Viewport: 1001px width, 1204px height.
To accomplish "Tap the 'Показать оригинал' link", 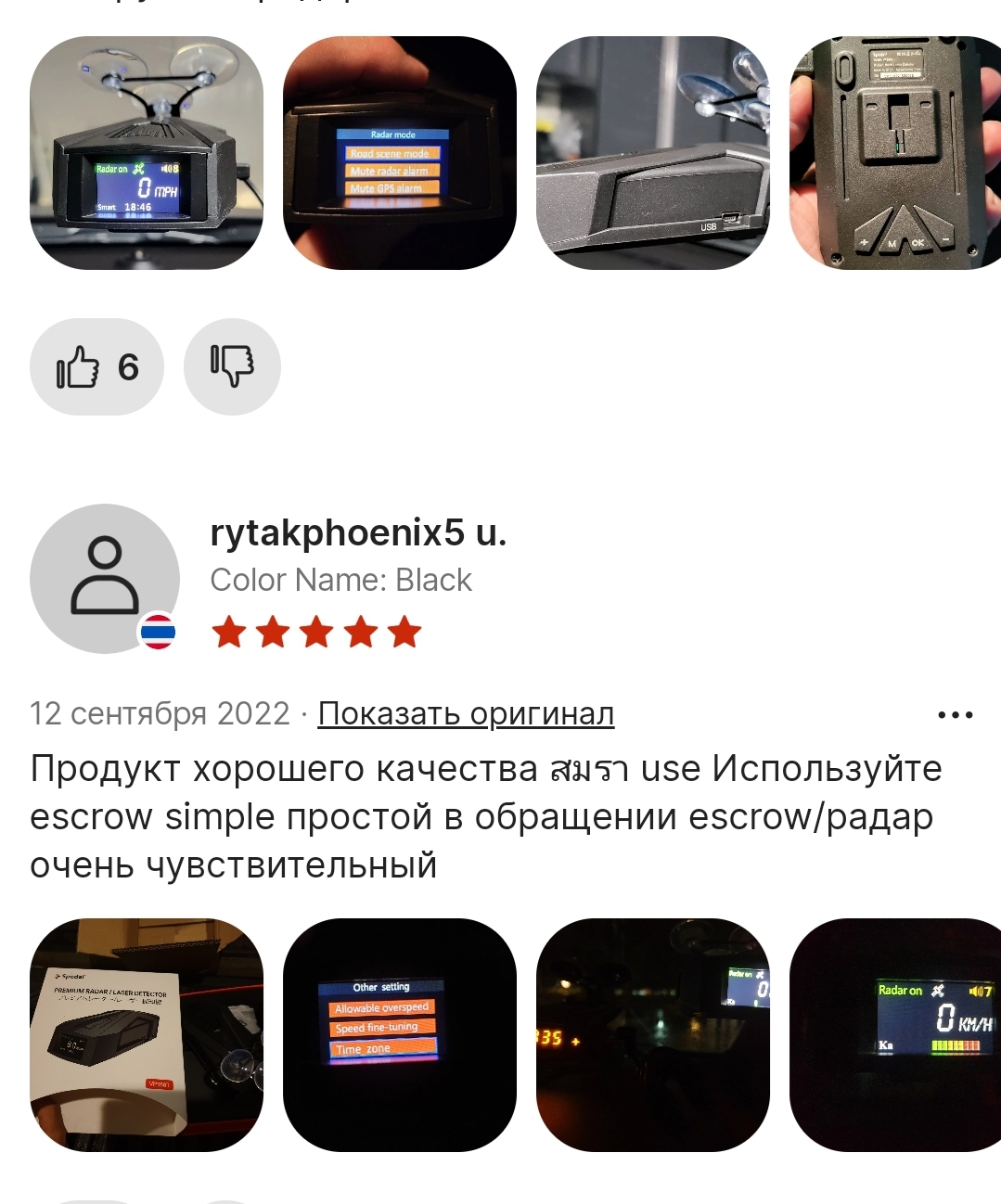I will [x=466, y=713].
